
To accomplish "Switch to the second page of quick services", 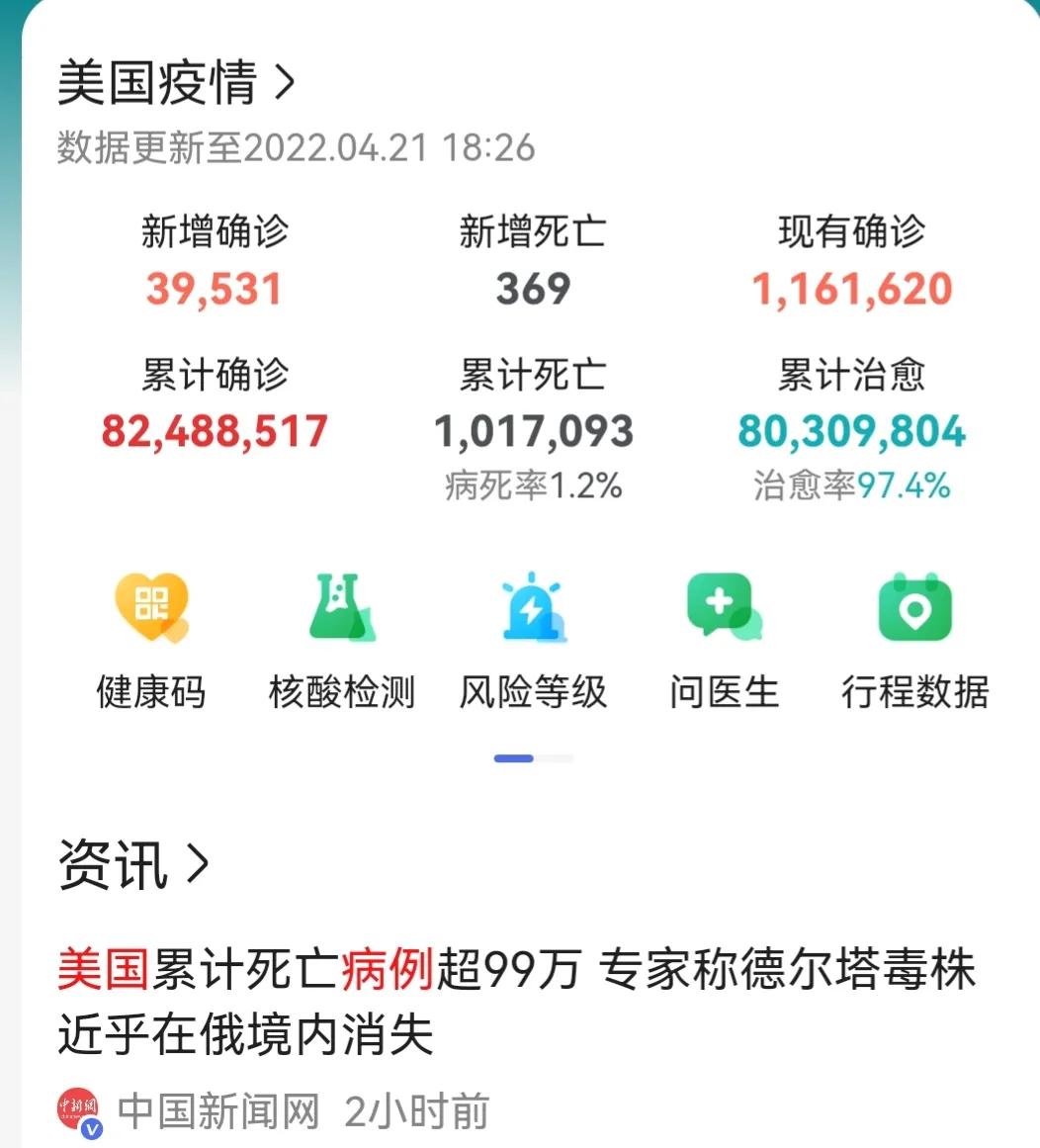I will tap(554, 758).
